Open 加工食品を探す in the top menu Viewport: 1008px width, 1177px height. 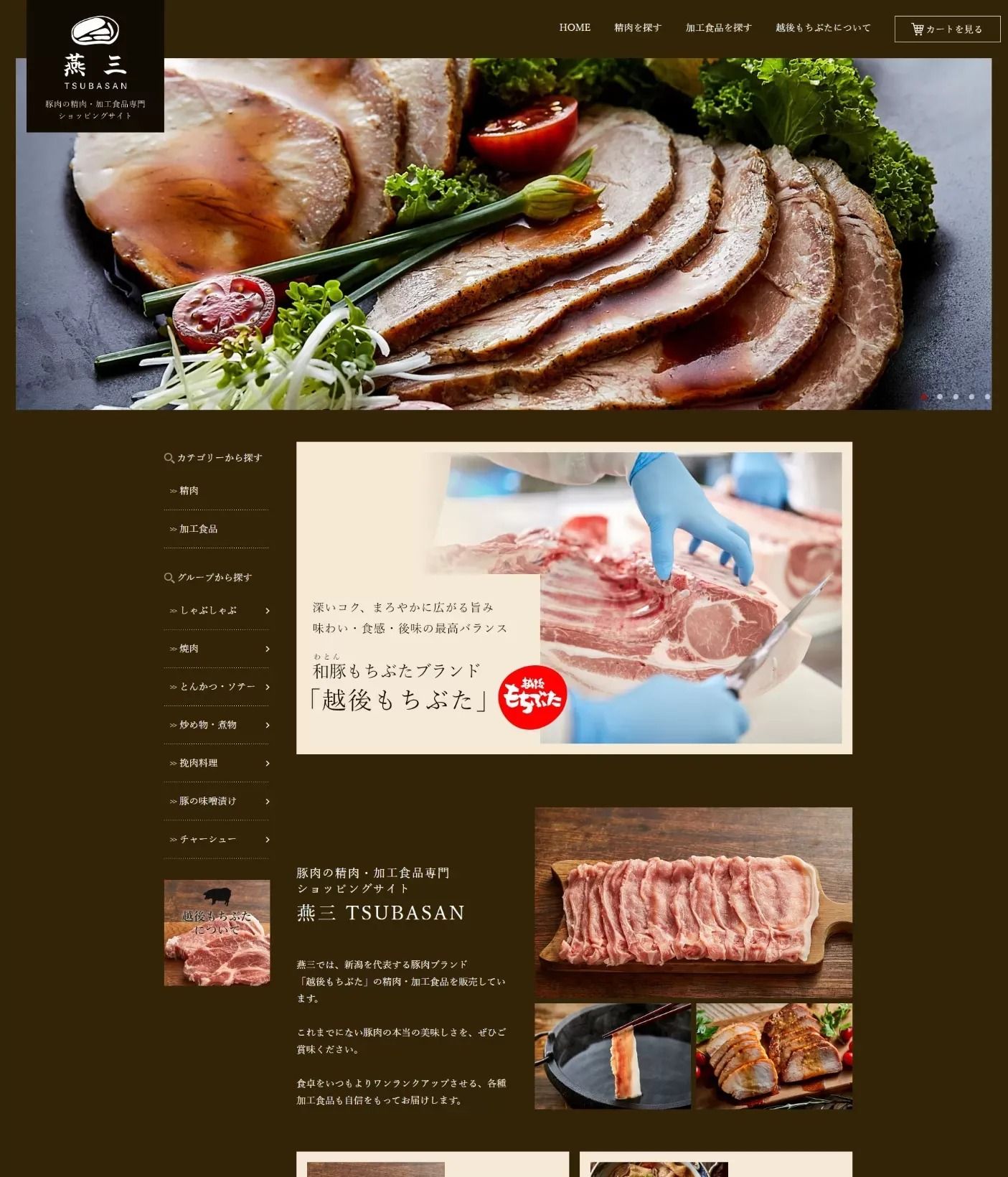click(718, 28)
